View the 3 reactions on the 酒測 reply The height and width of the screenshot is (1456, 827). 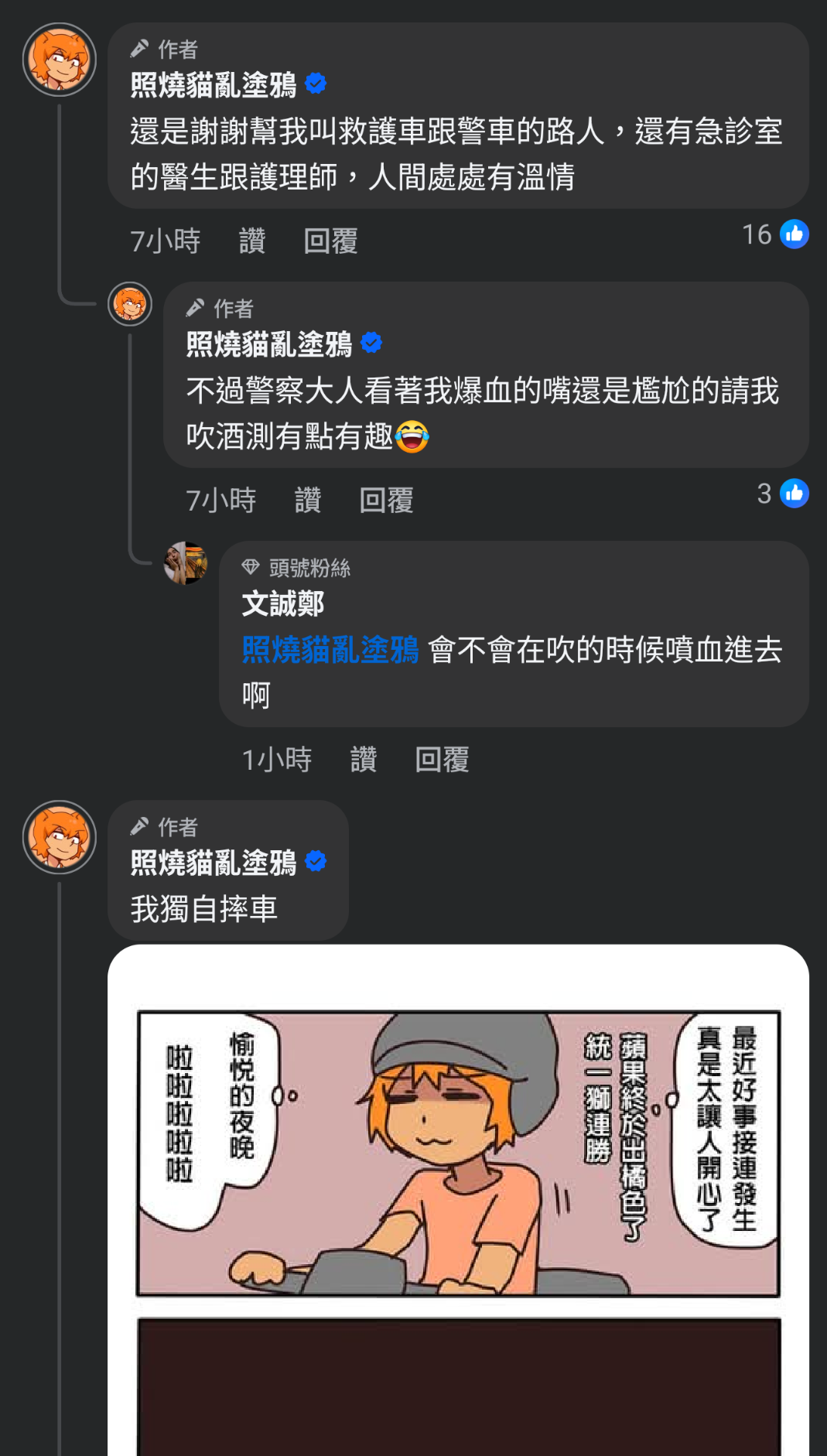tap(783, 494)
